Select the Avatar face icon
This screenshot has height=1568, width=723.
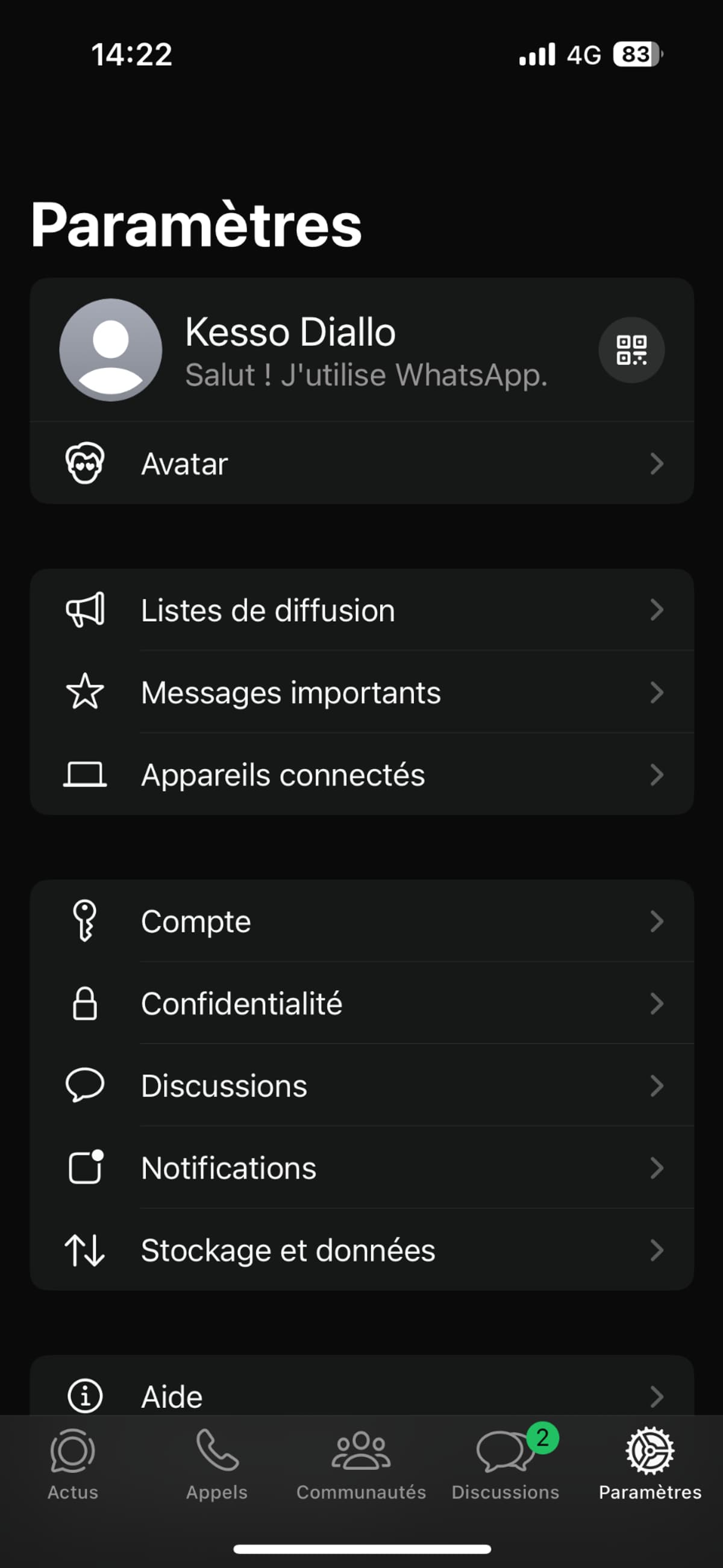coord(85,463)
